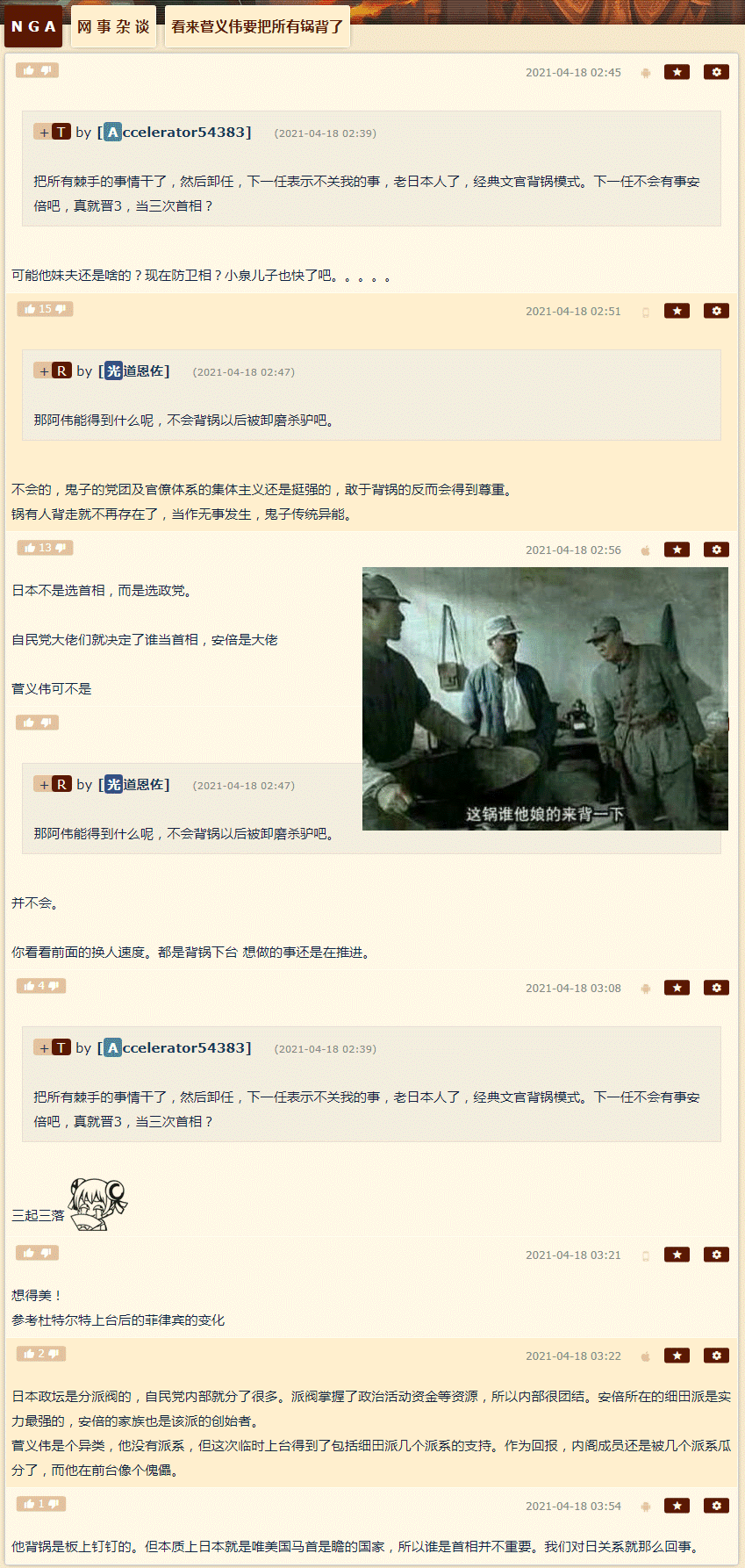This screenshot has width=745, height=1568.
Task: Open thread title 看来菅义伟要把所有锅背了
Action: click(x=257, y=26)
